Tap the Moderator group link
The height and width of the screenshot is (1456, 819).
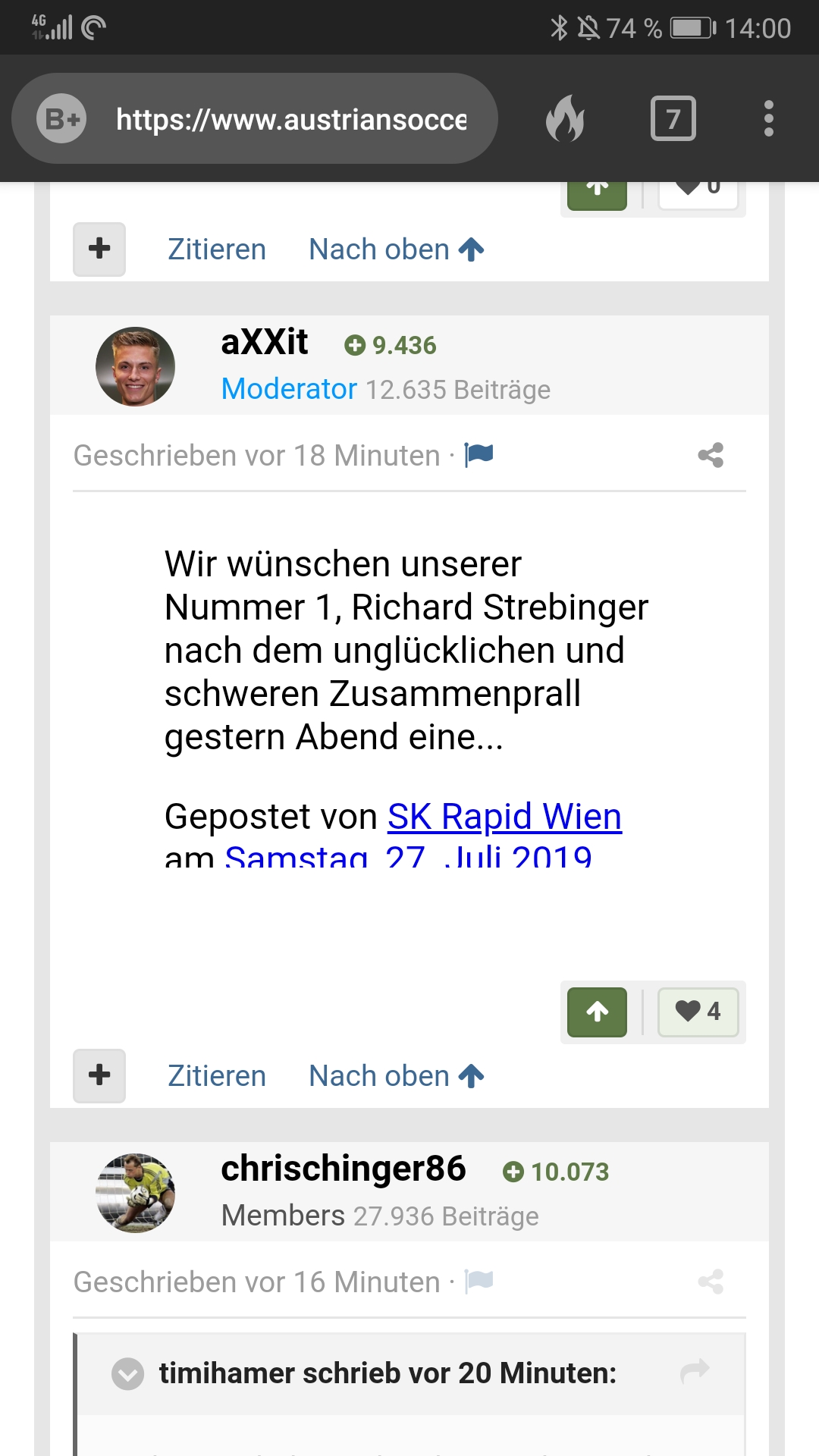point(289,389)
